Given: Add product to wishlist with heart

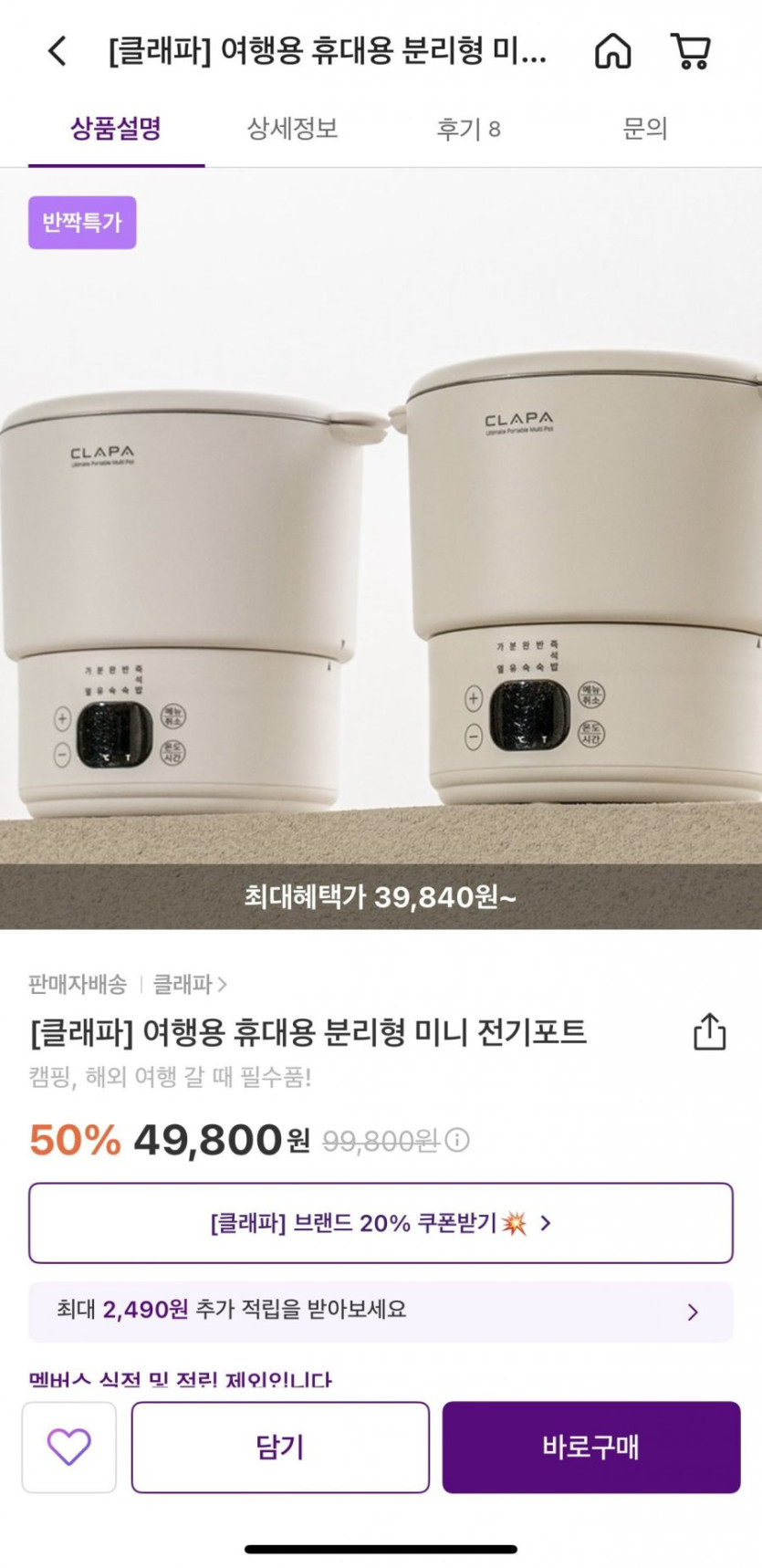Looking at the screenshot, I should pyautogui.click(x=69, y=1447).
